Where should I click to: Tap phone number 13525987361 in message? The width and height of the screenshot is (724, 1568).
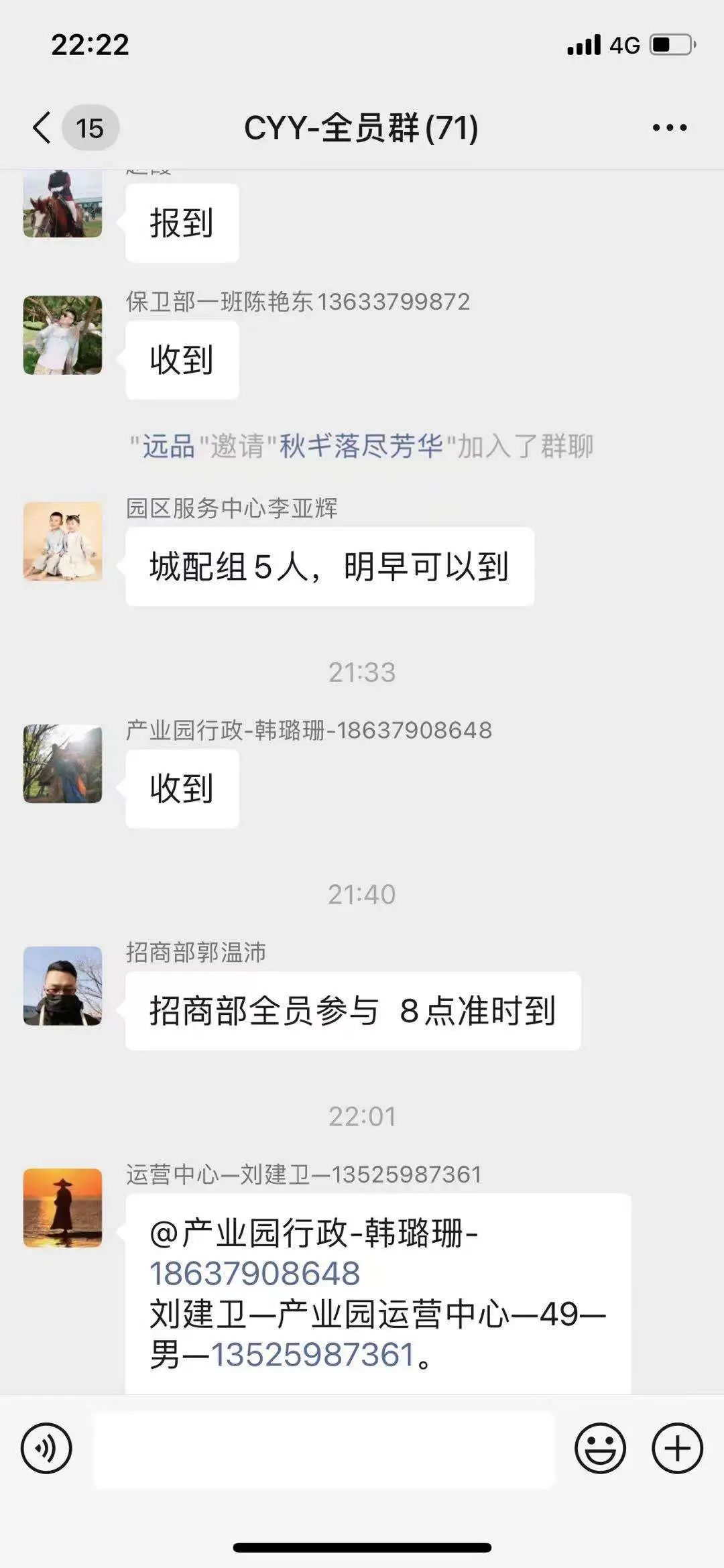313,1355
